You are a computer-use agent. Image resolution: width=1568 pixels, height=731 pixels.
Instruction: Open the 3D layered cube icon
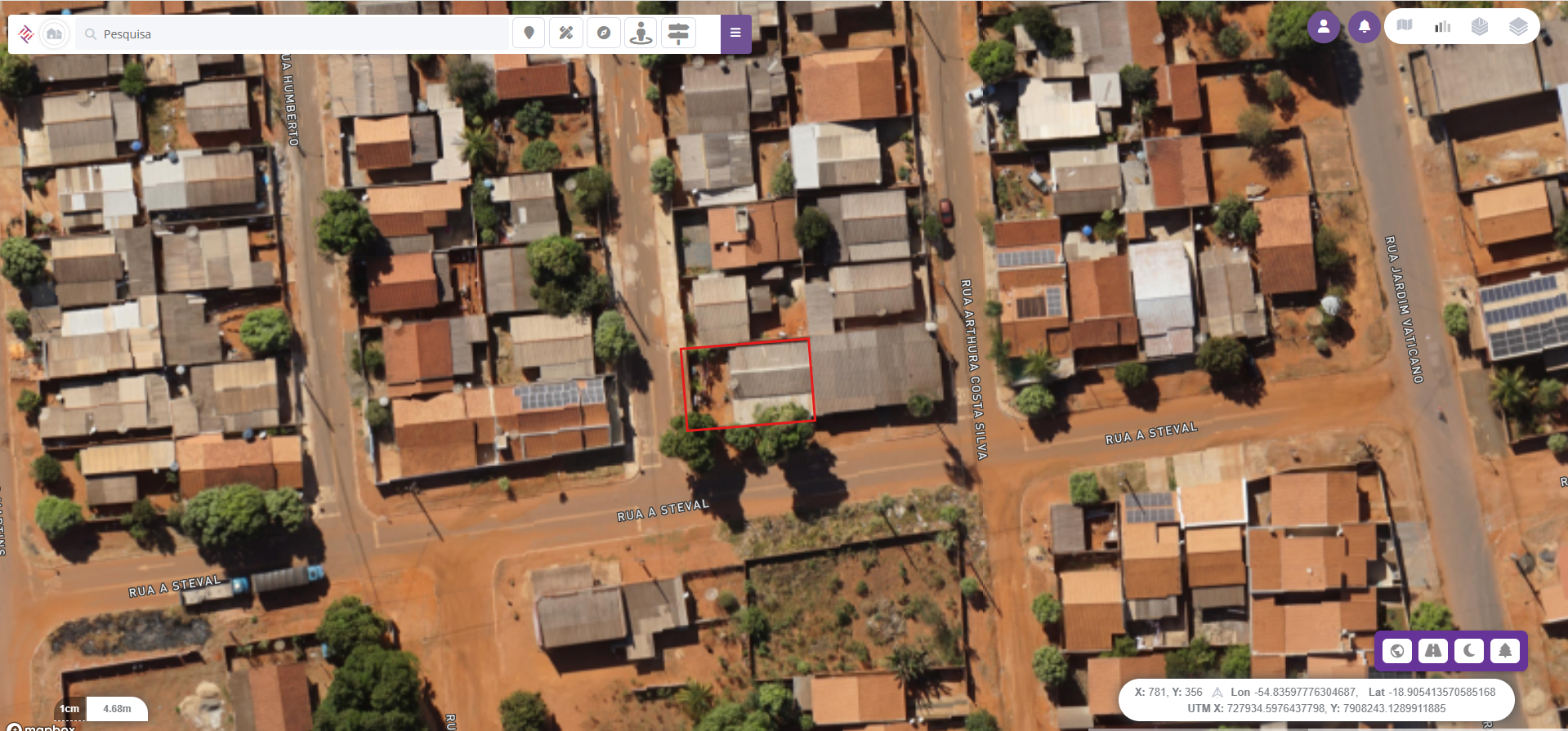click(1480, 26)
